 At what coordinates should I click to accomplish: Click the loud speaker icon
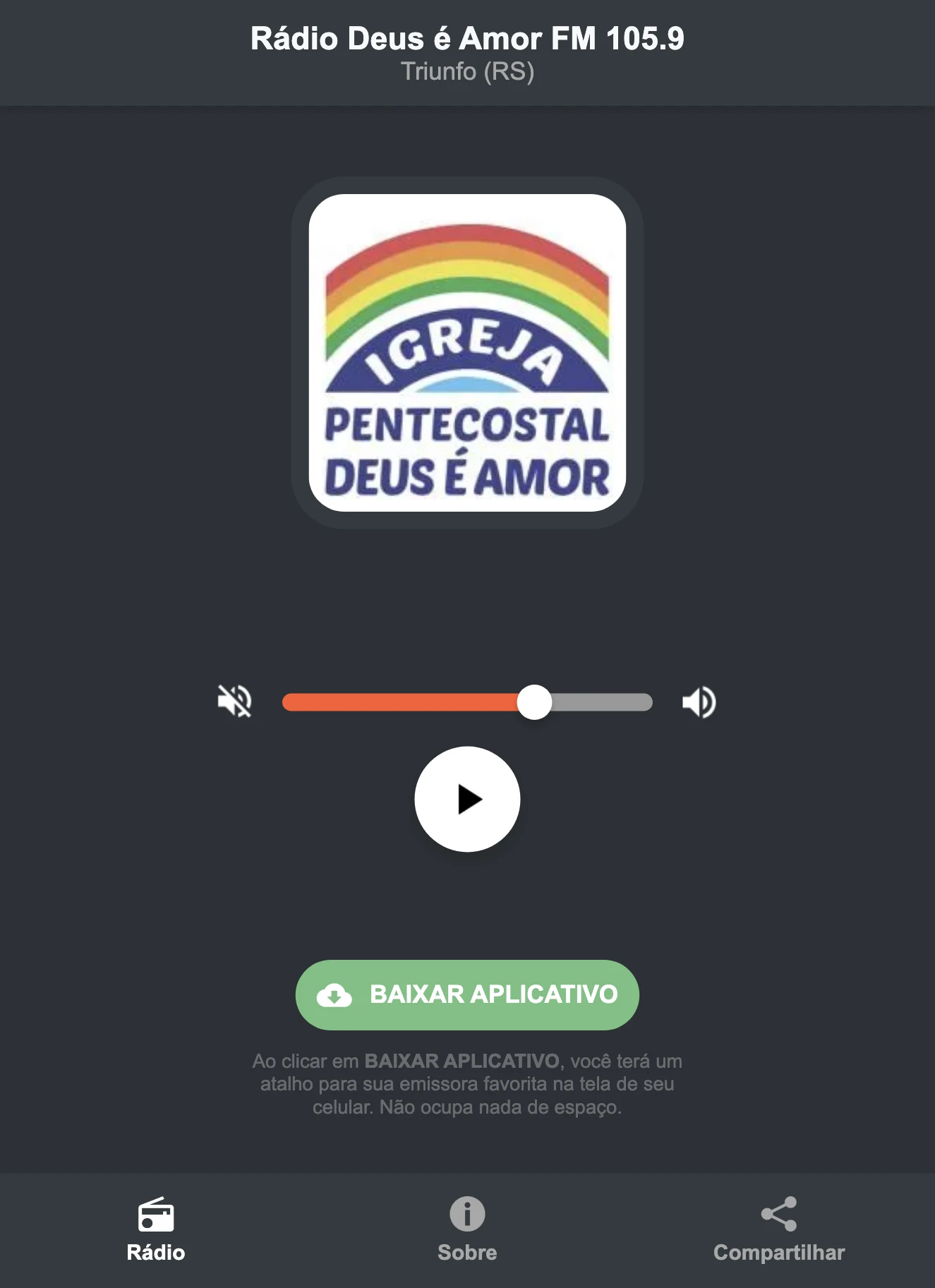(699, 702)
